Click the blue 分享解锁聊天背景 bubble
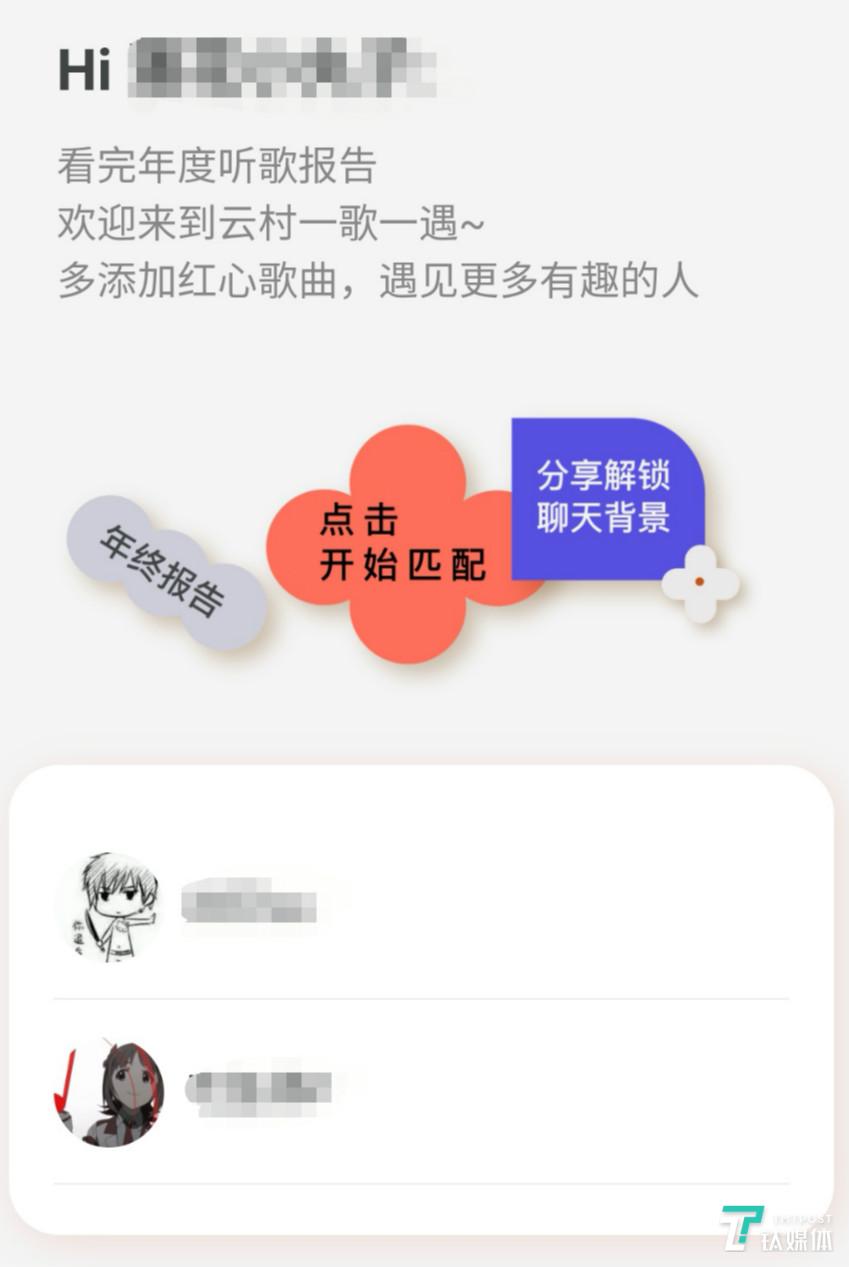The height and width of the screenshot is (1267, 849). (607, 497)
